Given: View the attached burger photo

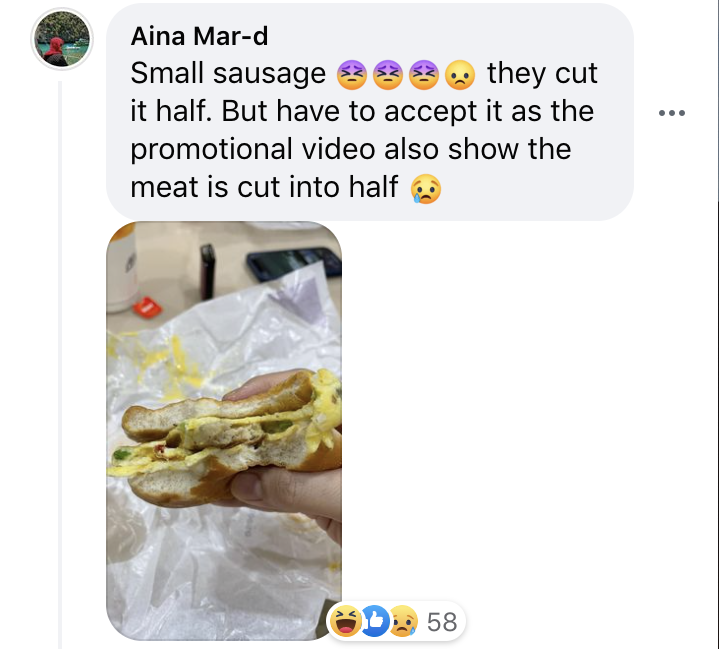Looking at the screenshot, I should coord(224,430).
